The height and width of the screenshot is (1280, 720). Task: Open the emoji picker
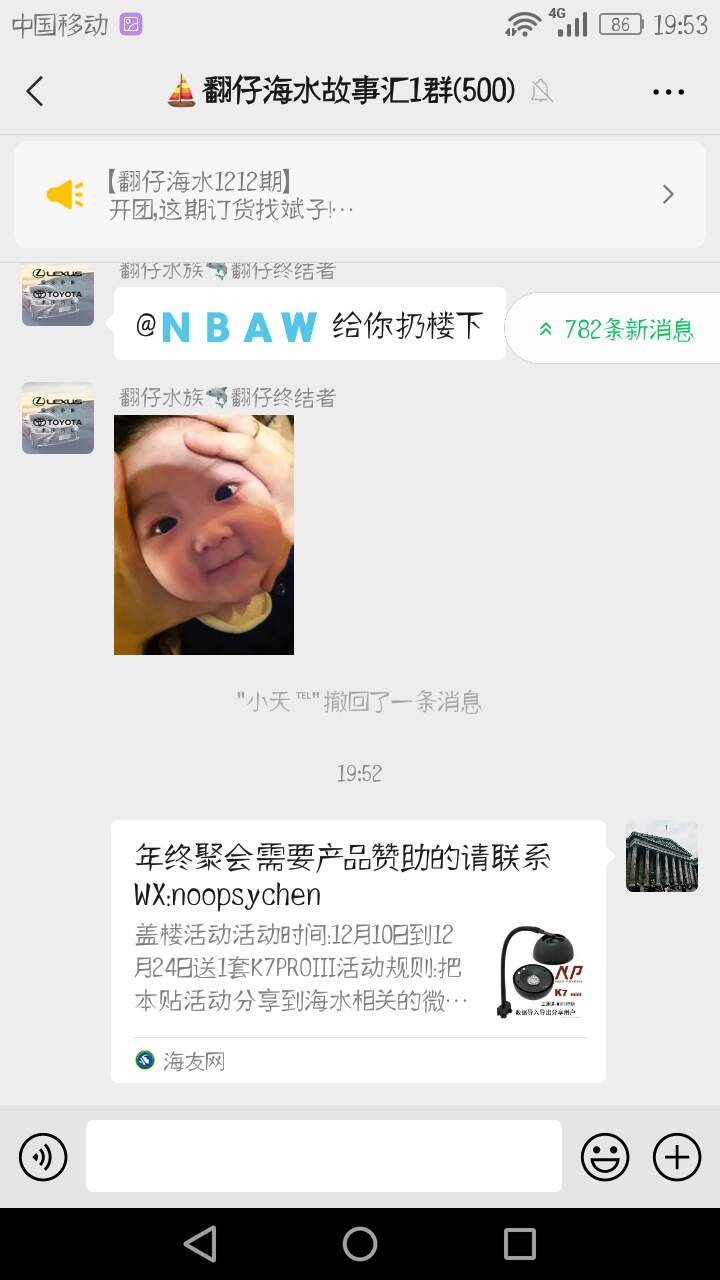[605, 1157]
